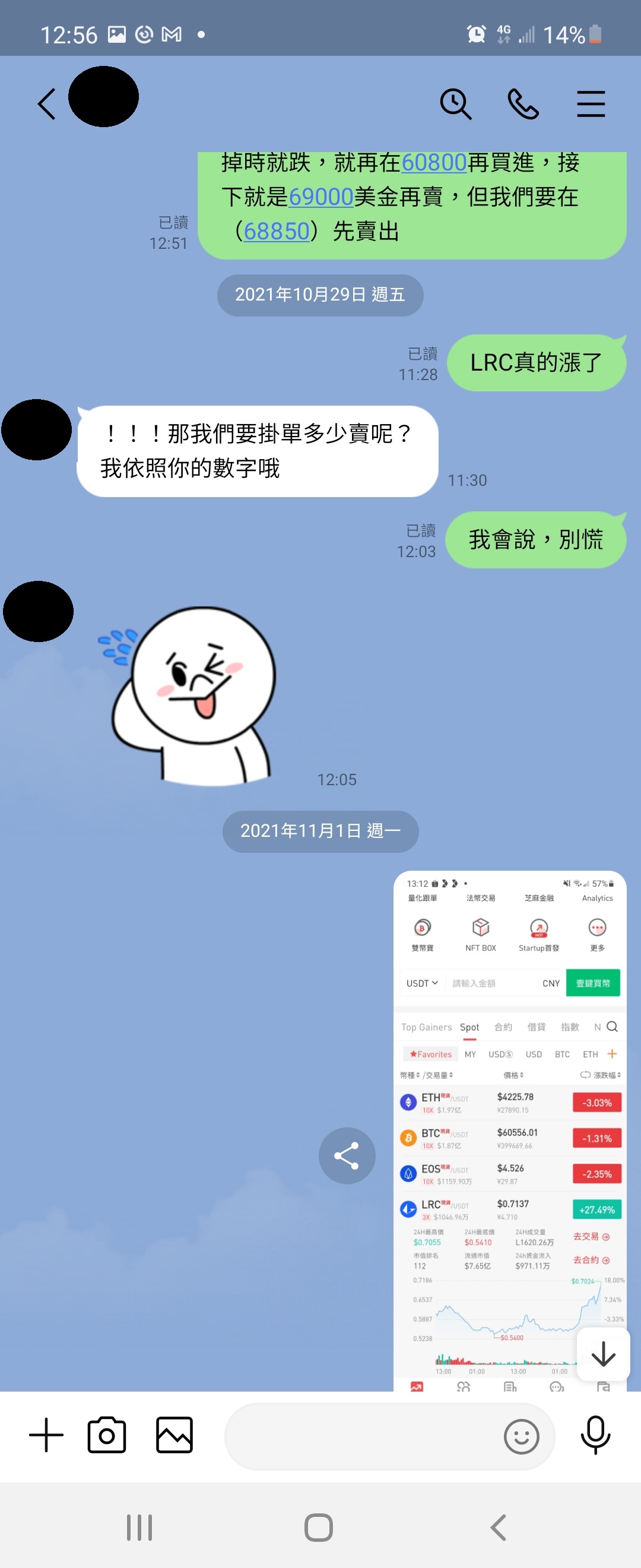Go back to the chat list
The width and height of the screenshot is (641, 1568).
[x=47, y=104]
